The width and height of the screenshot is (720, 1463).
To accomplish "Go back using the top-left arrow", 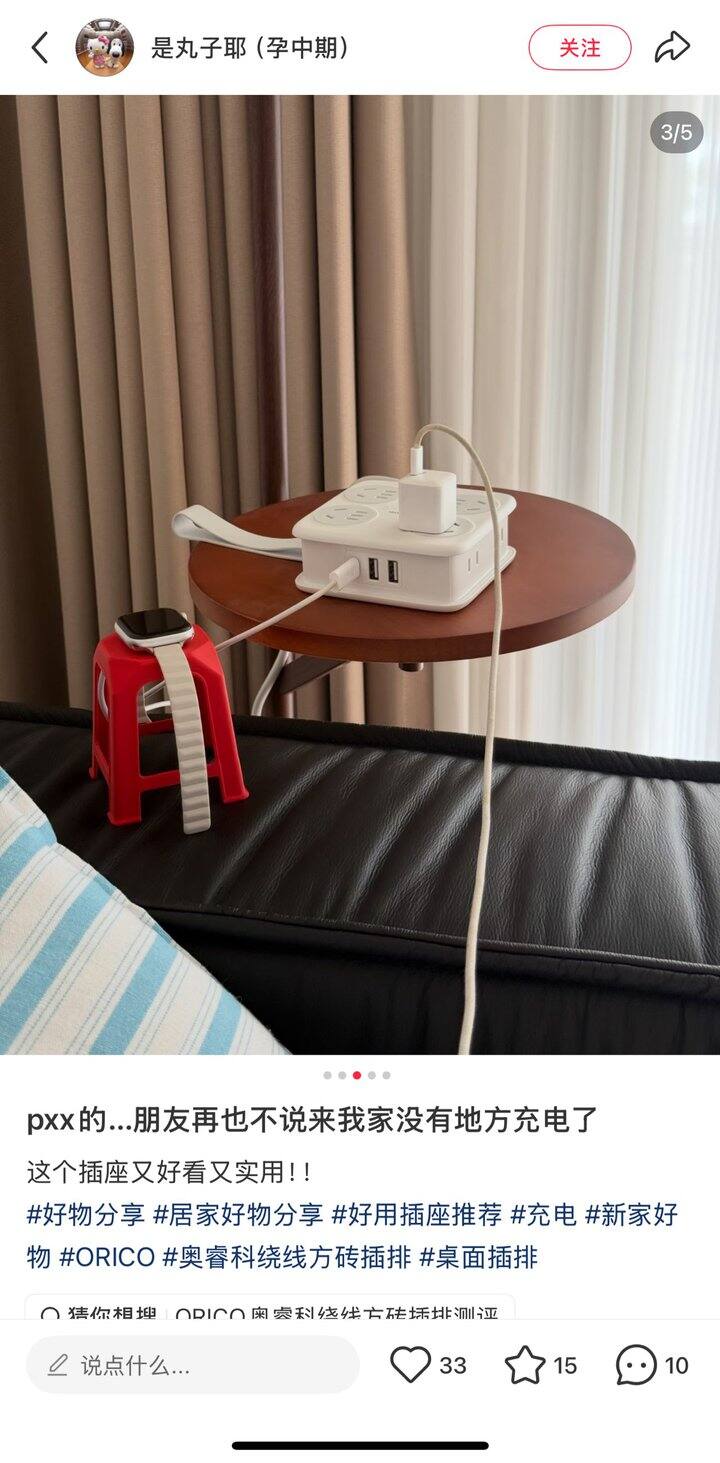I will [40, 47].
